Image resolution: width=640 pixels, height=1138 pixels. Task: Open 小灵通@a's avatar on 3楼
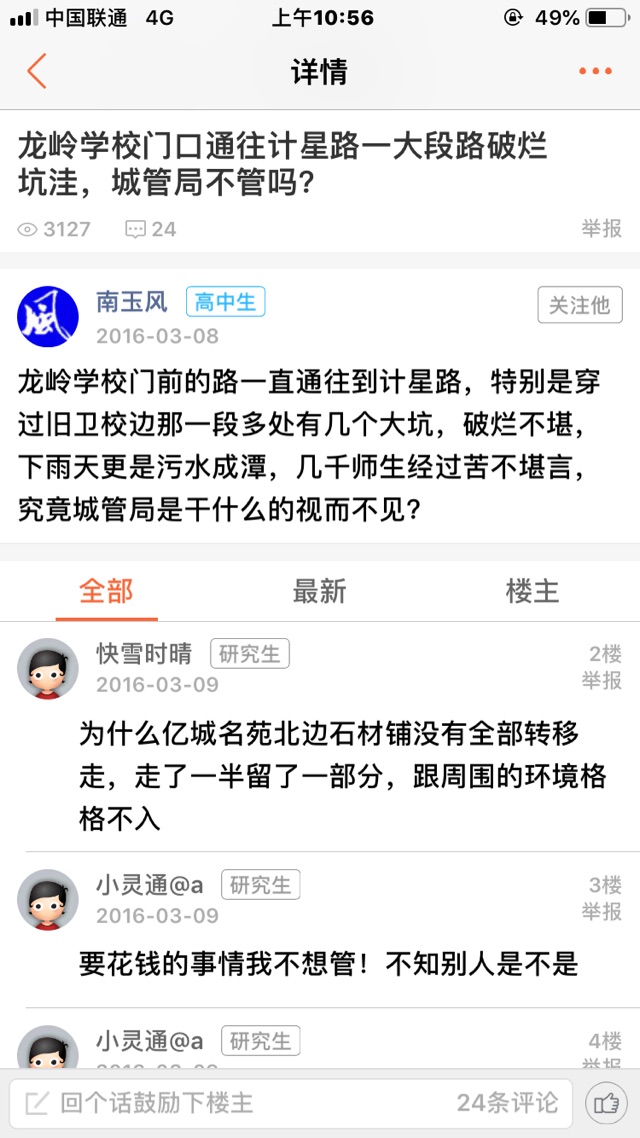(48, 899)
